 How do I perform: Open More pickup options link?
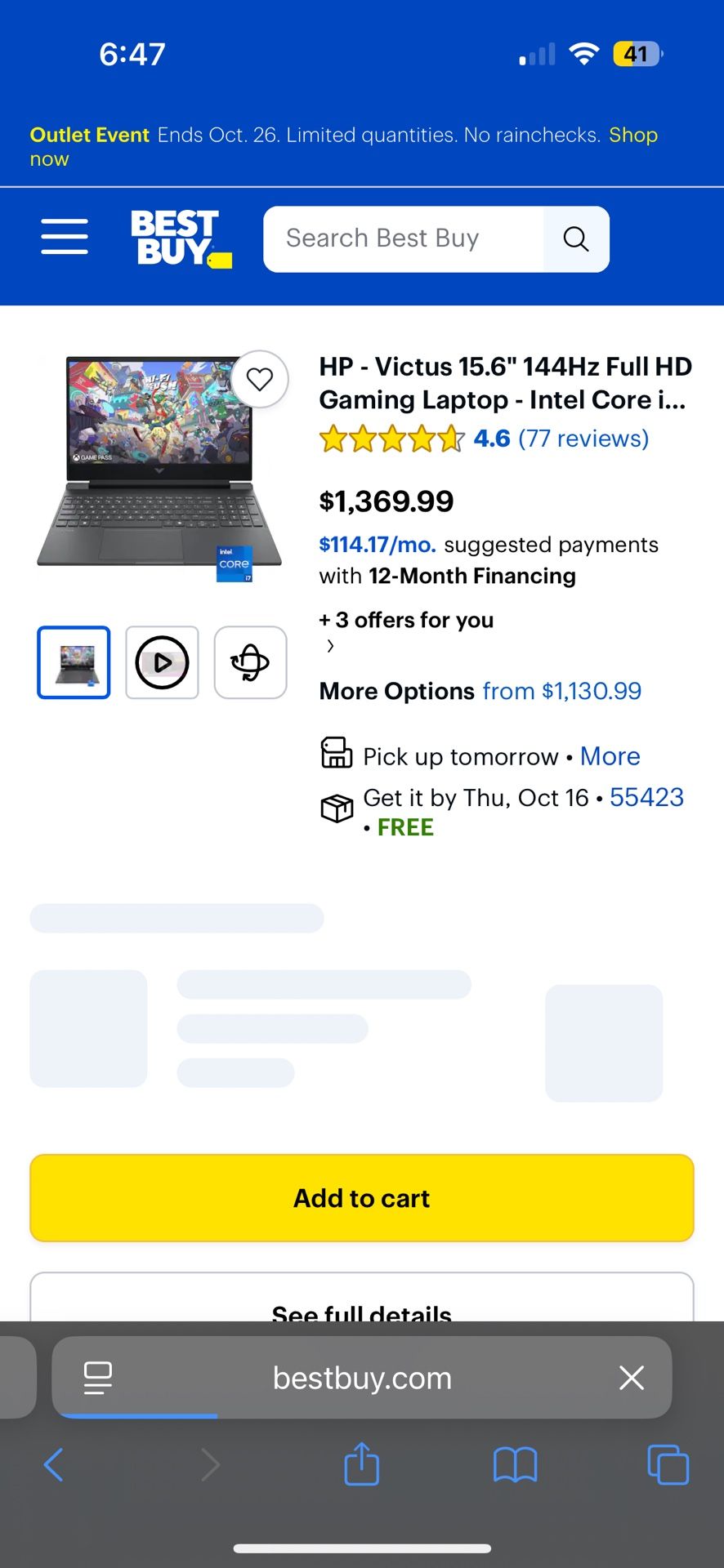[610, 756]
